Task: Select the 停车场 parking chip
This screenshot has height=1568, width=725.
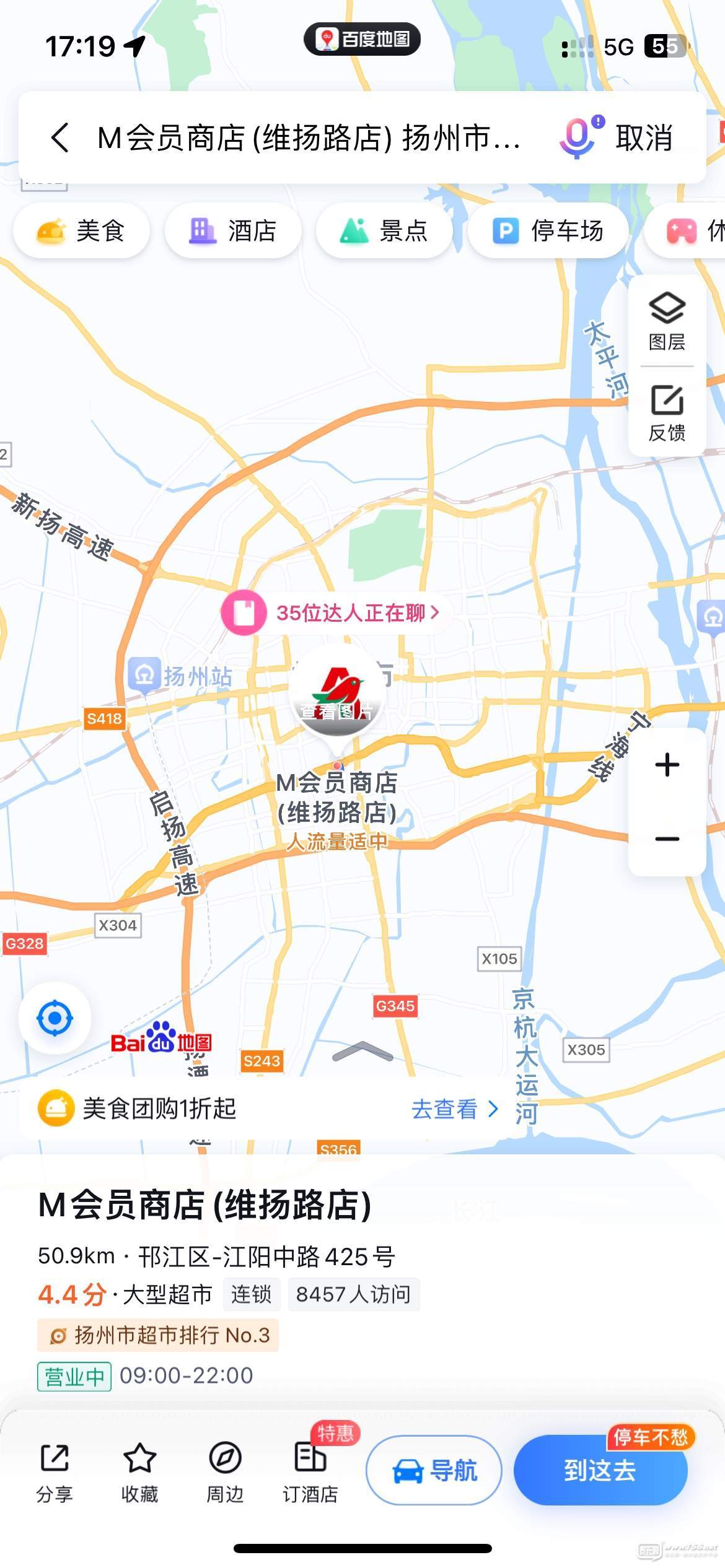Action: [548, 231]
